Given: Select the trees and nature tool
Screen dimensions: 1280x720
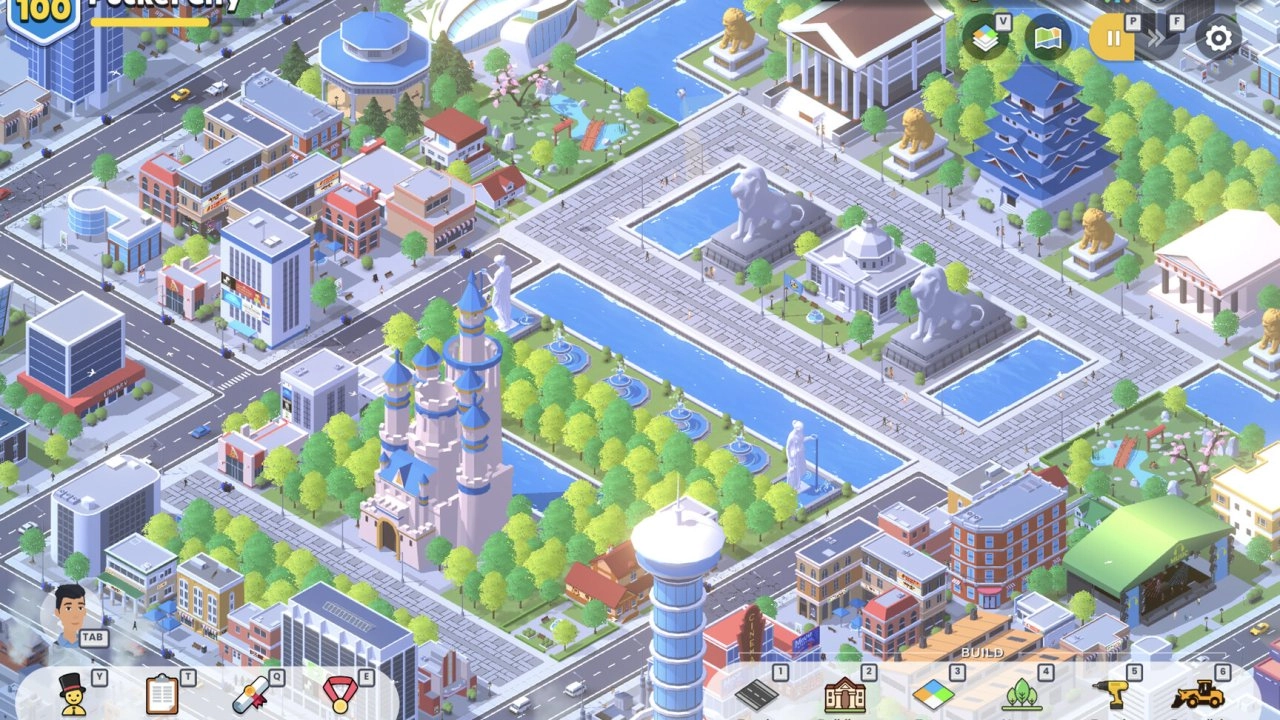Looking at the screenshot, I should click(1021, 693).
